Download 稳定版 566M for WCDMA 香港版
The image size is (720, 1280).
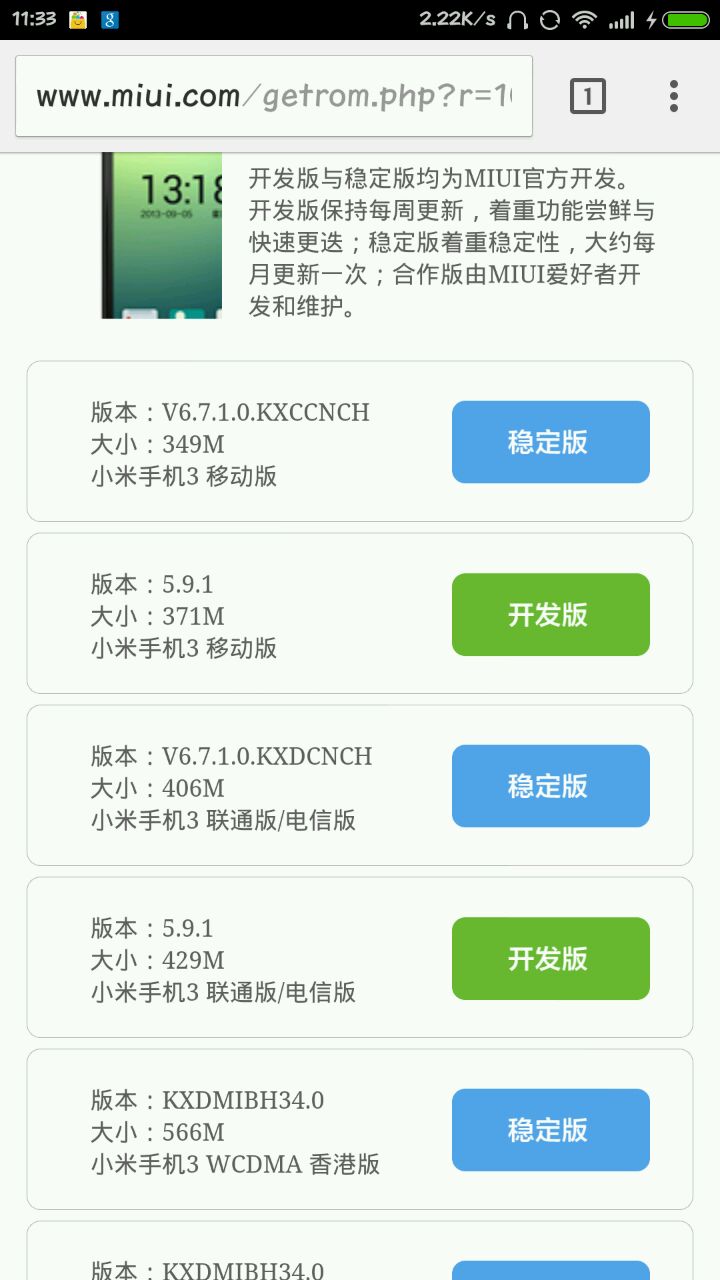tap(550, 1130)
